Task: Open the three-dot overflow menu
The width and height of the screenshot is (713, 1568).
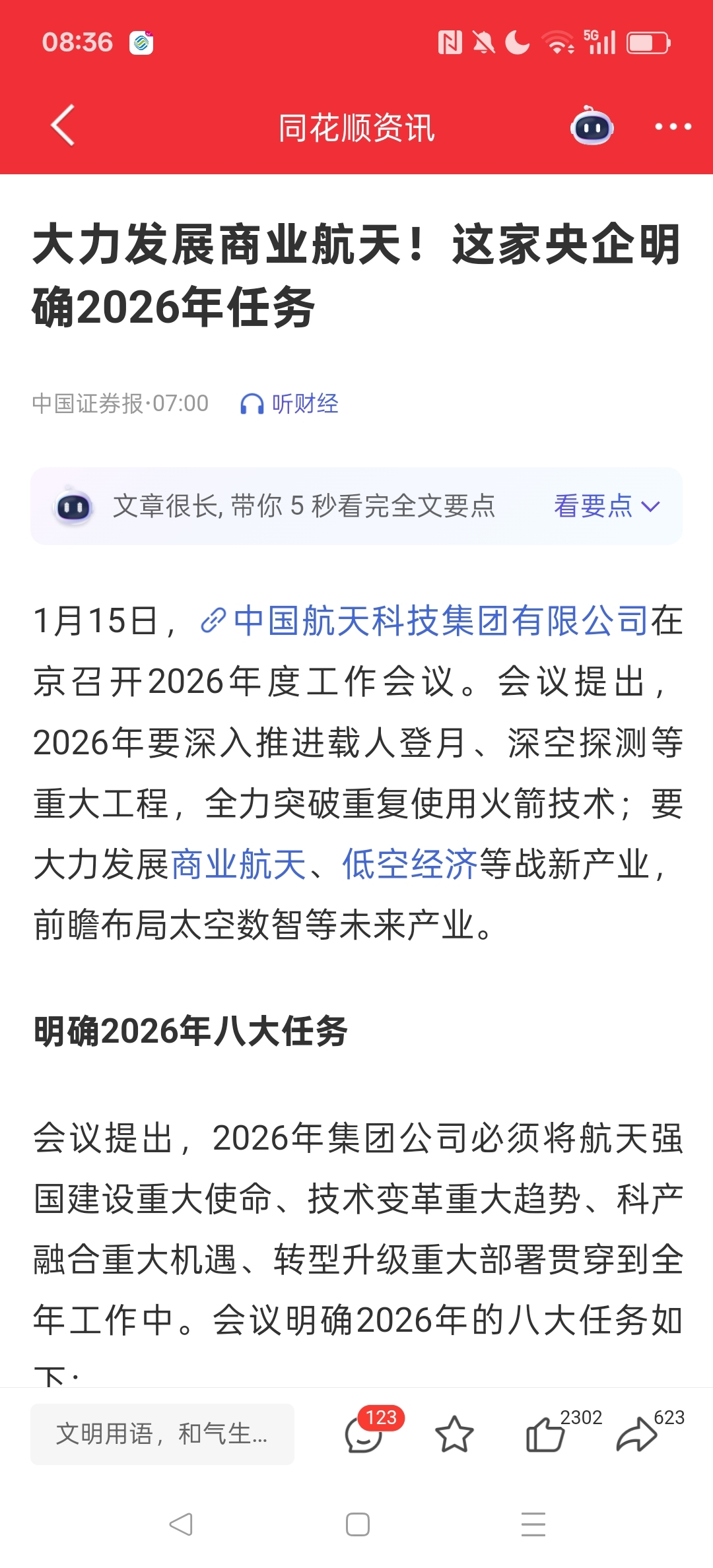Action: click(673, 126)
